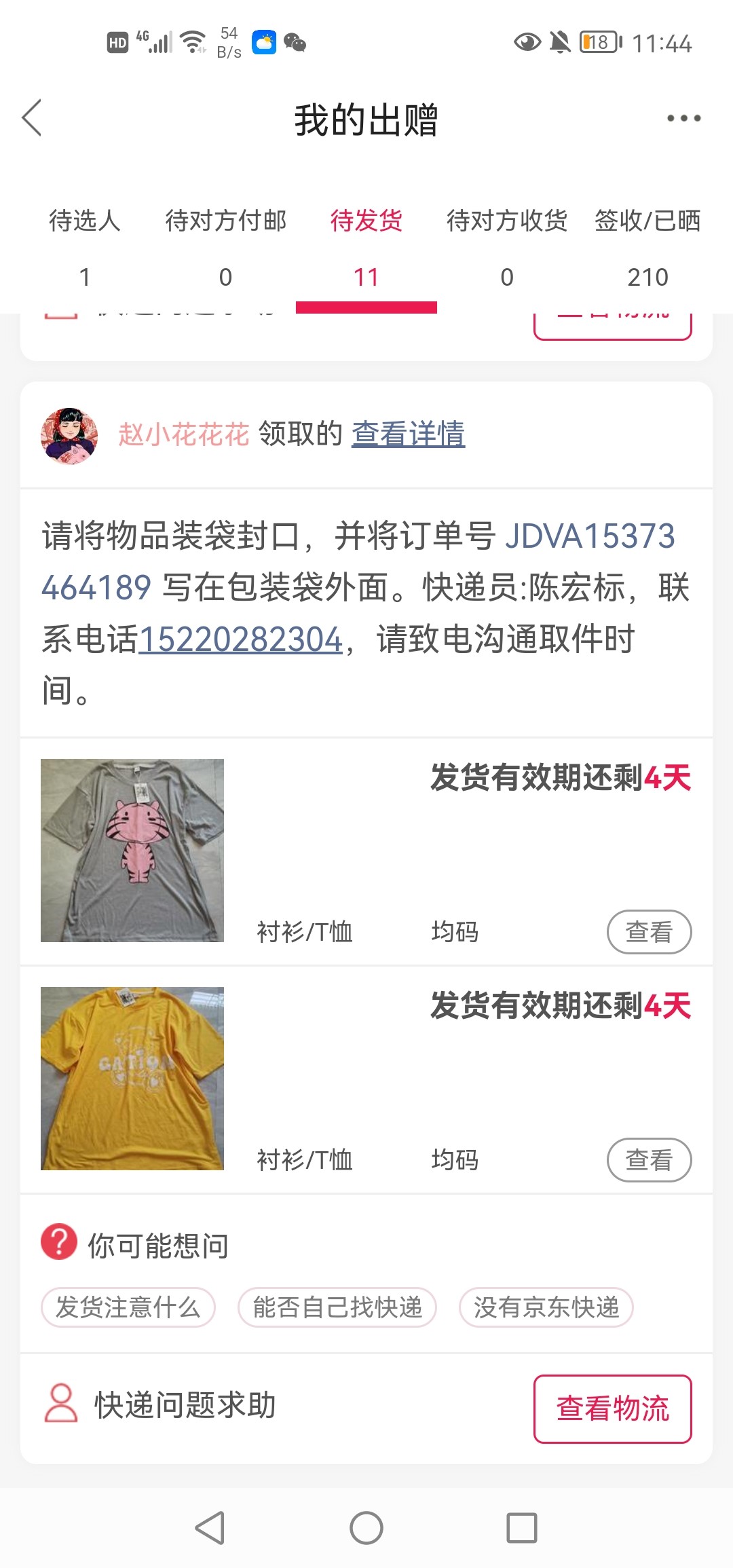Tap the 查看物流 button below 没有京东快递
The height and width of the screenshot is (1568, 733).
coord(612,1408)
